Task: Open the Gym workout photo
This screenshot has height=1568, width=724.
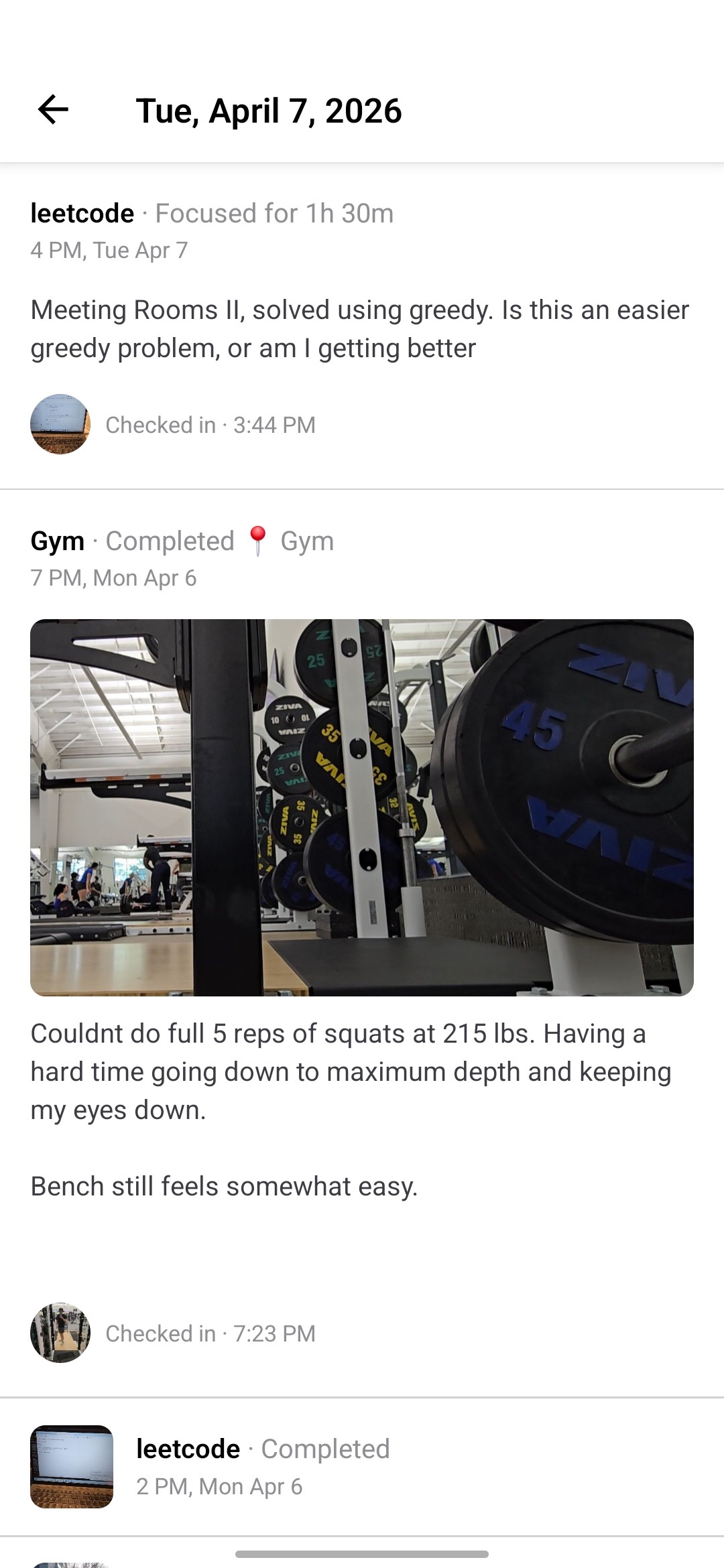Action: point(362,807)
